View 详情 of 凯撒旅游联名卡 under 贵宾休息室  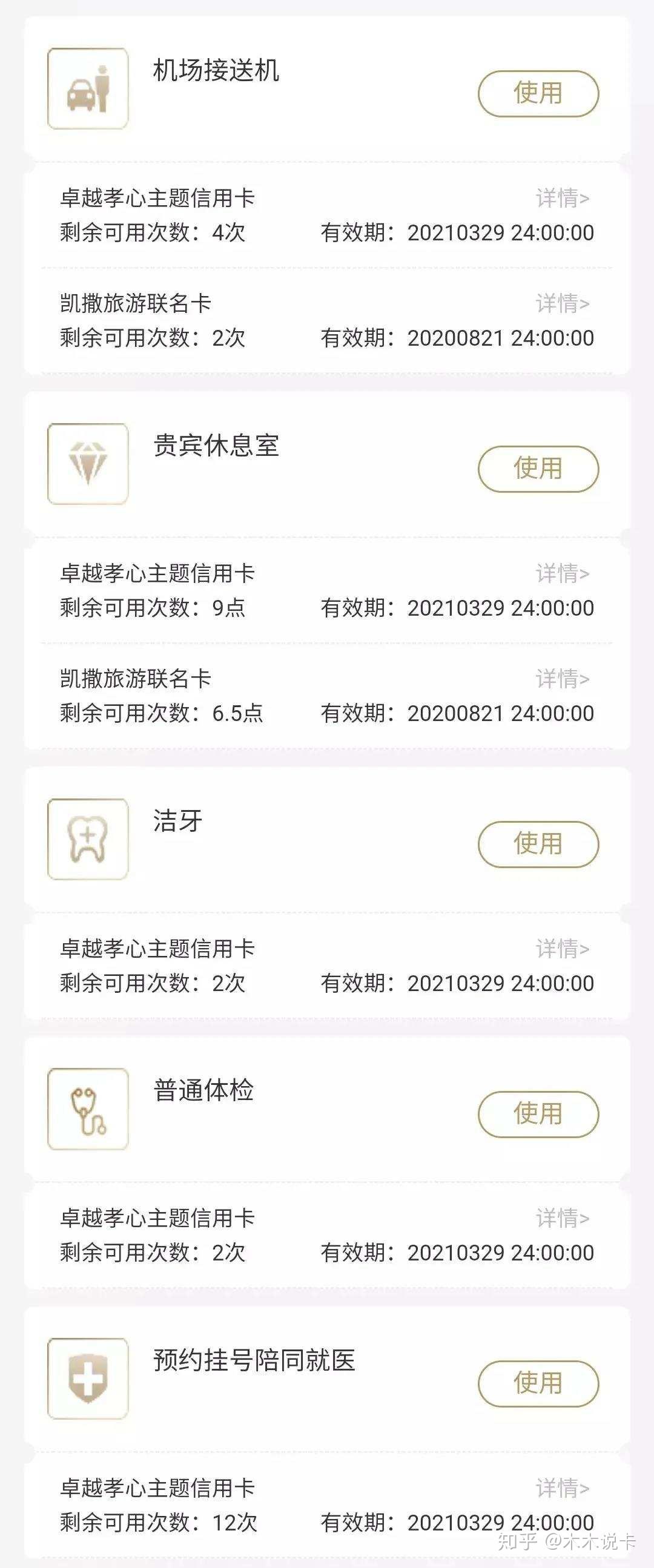[562, 679]
